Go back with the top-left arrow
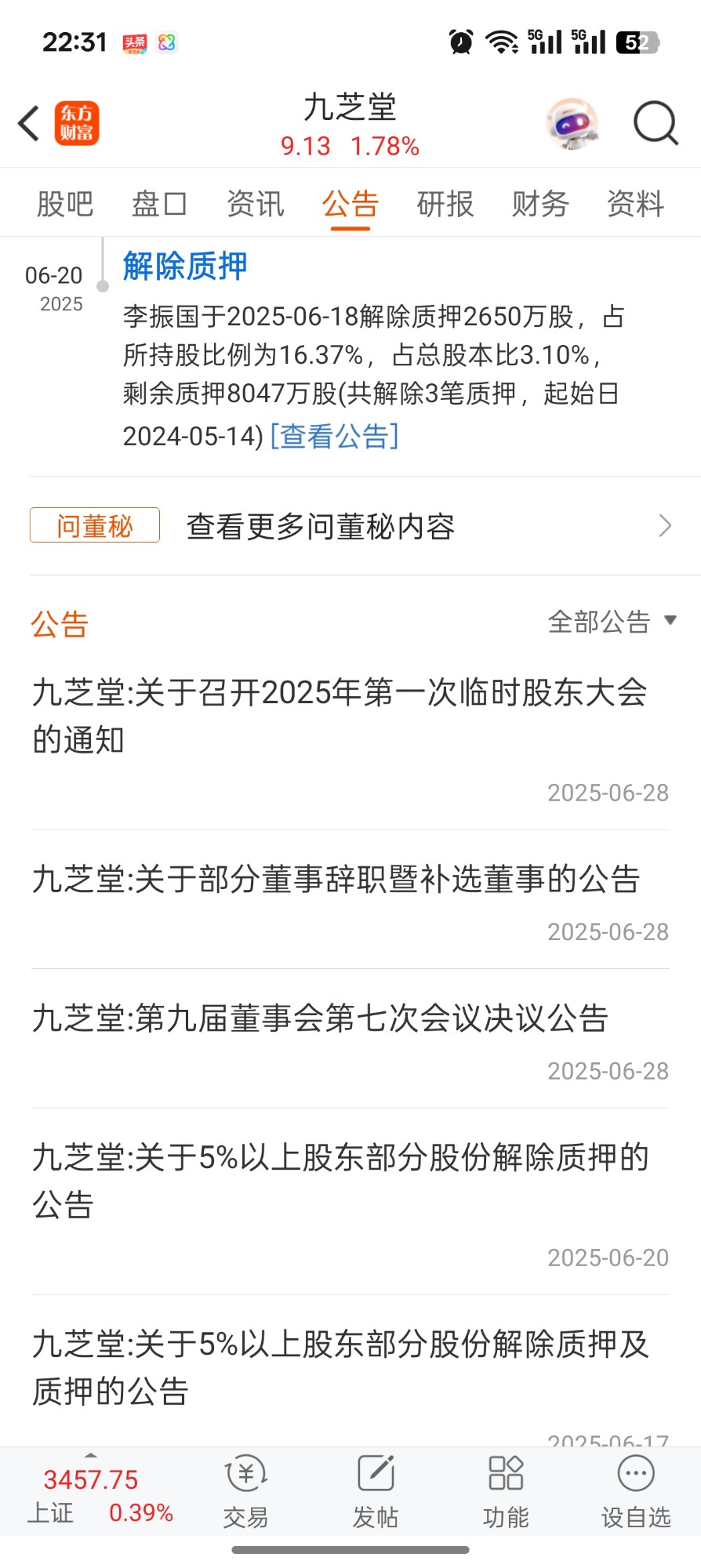 point(29,123)
